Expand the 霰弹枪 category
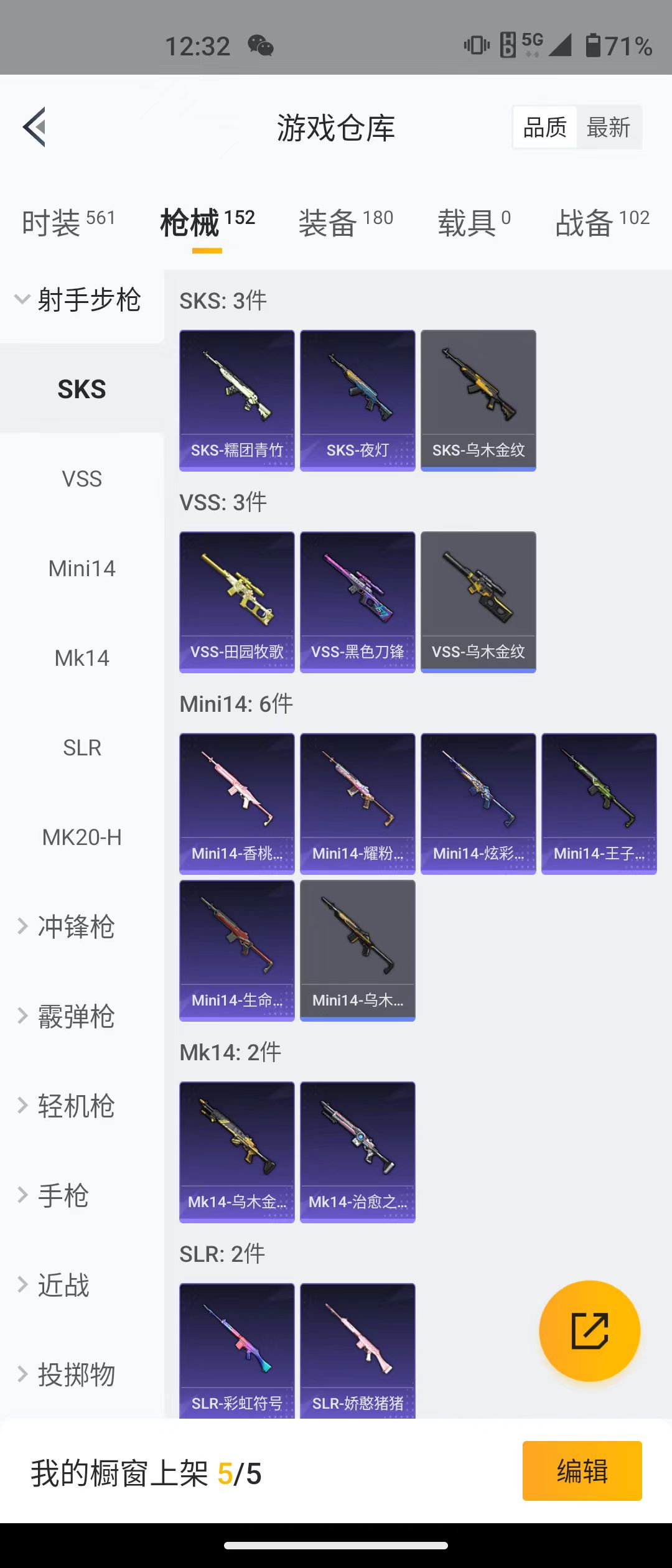 pos(75,1016)
